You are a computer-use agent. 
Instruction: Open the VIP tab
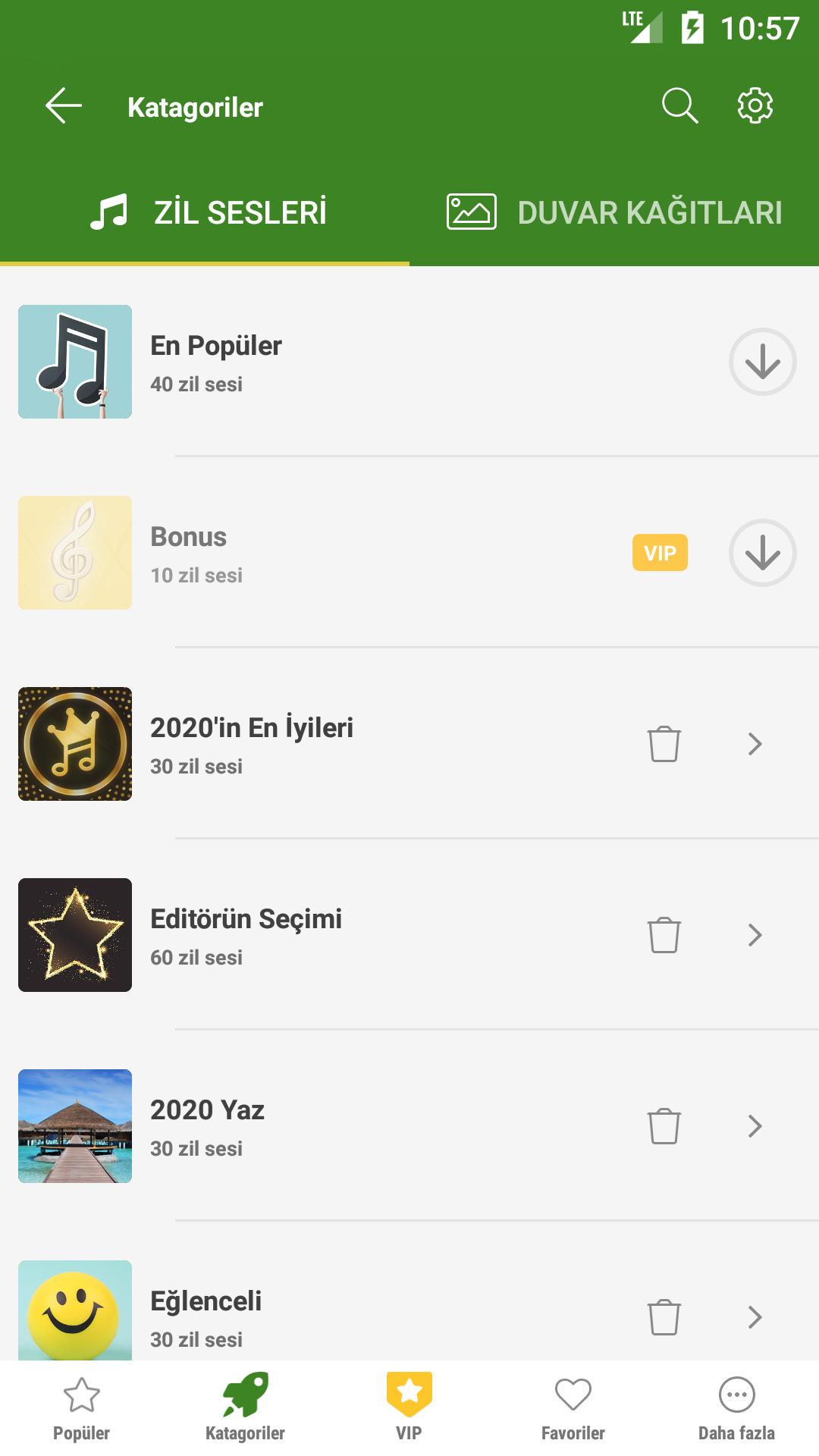coord(409,1408)
